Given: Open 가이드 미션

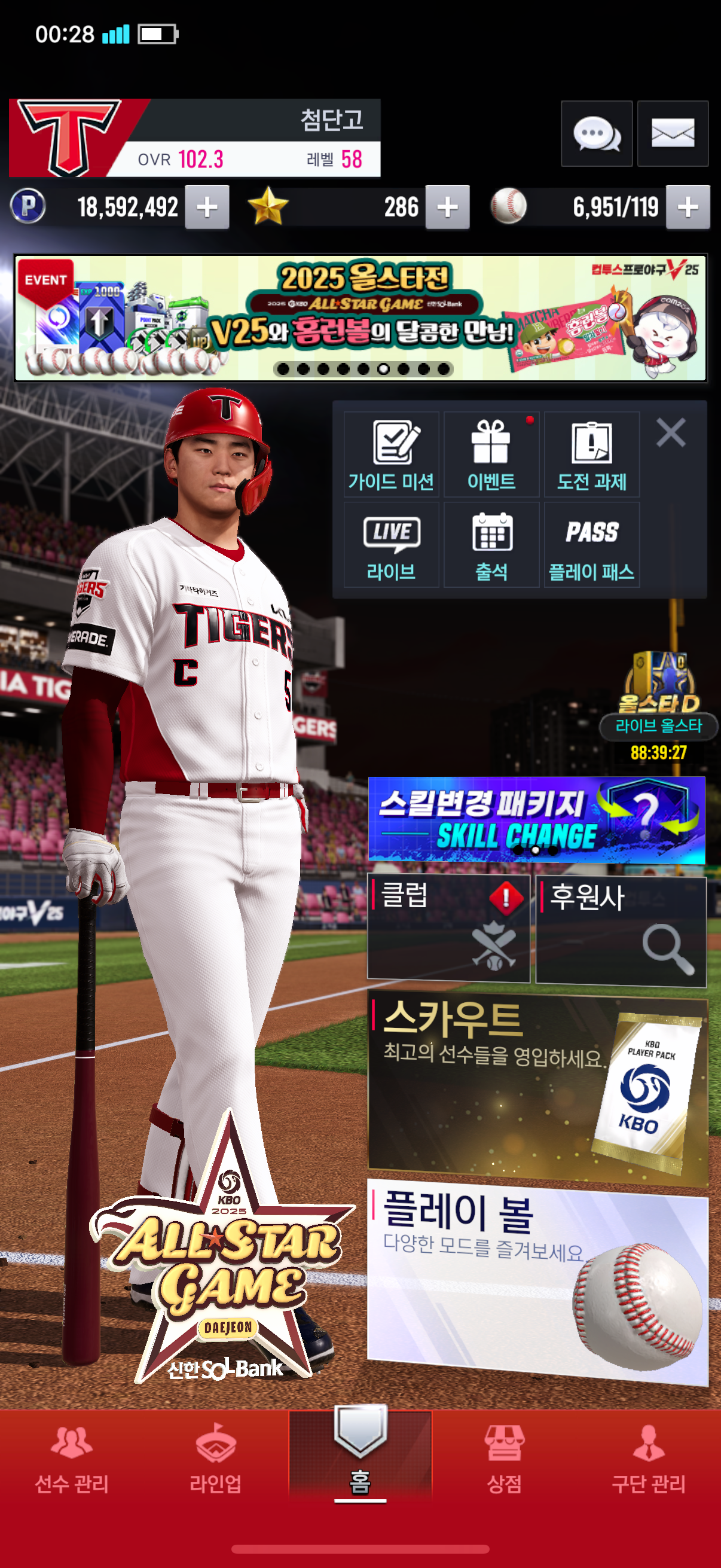Looking at the screenshot, I should (391, 454).
